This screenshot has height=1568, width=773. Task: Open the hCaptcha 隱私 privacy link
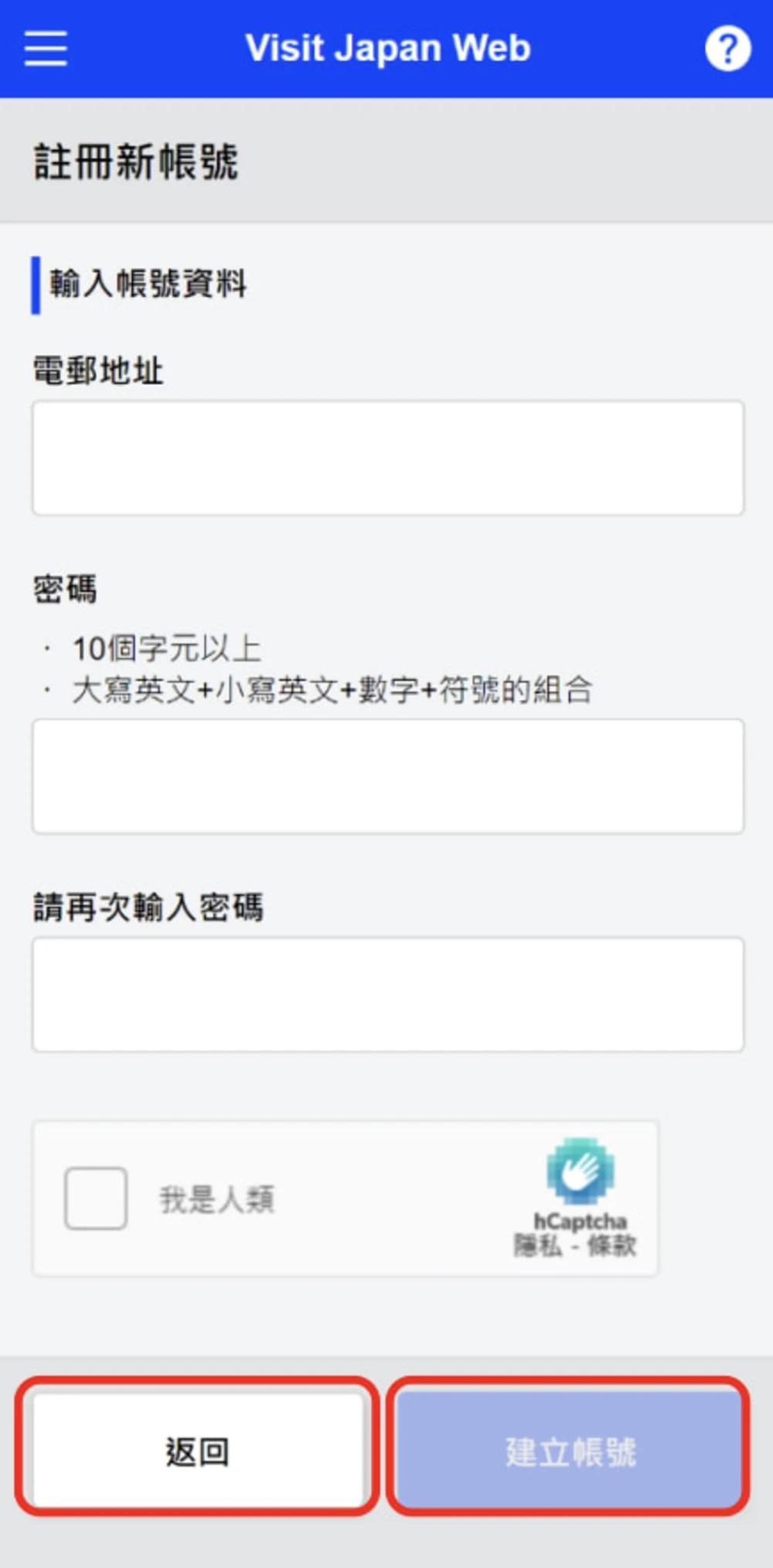538,1246
